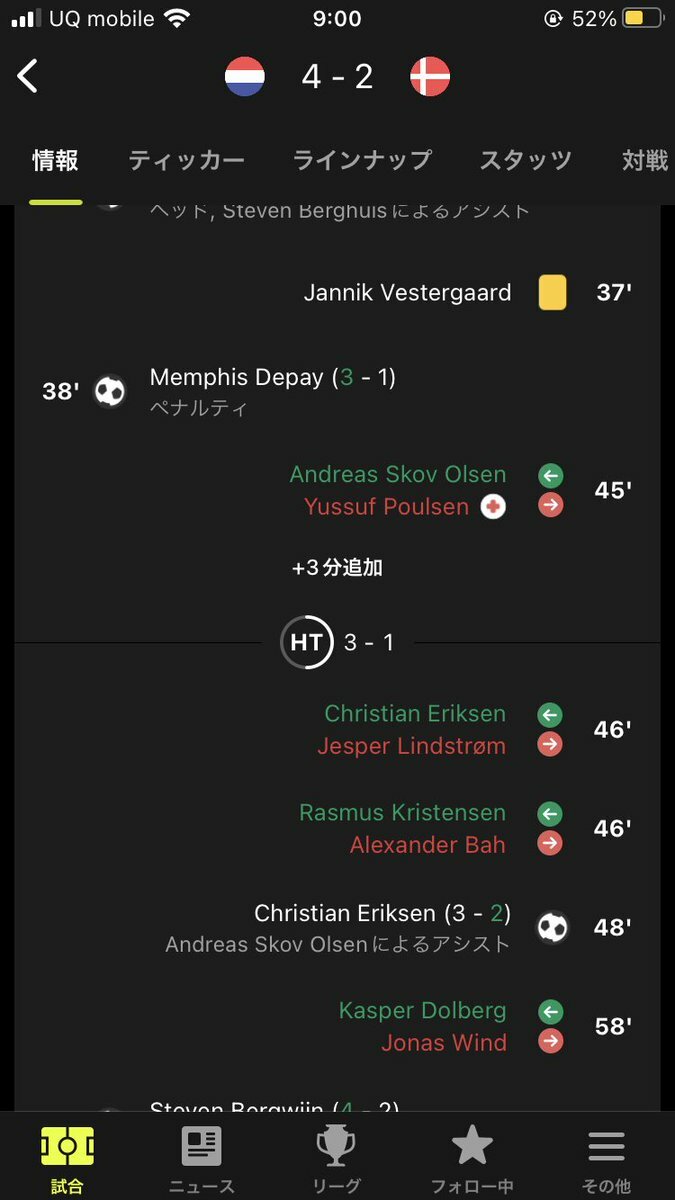
Task: Open the Netherlands team flag
Action: [245, 76]
